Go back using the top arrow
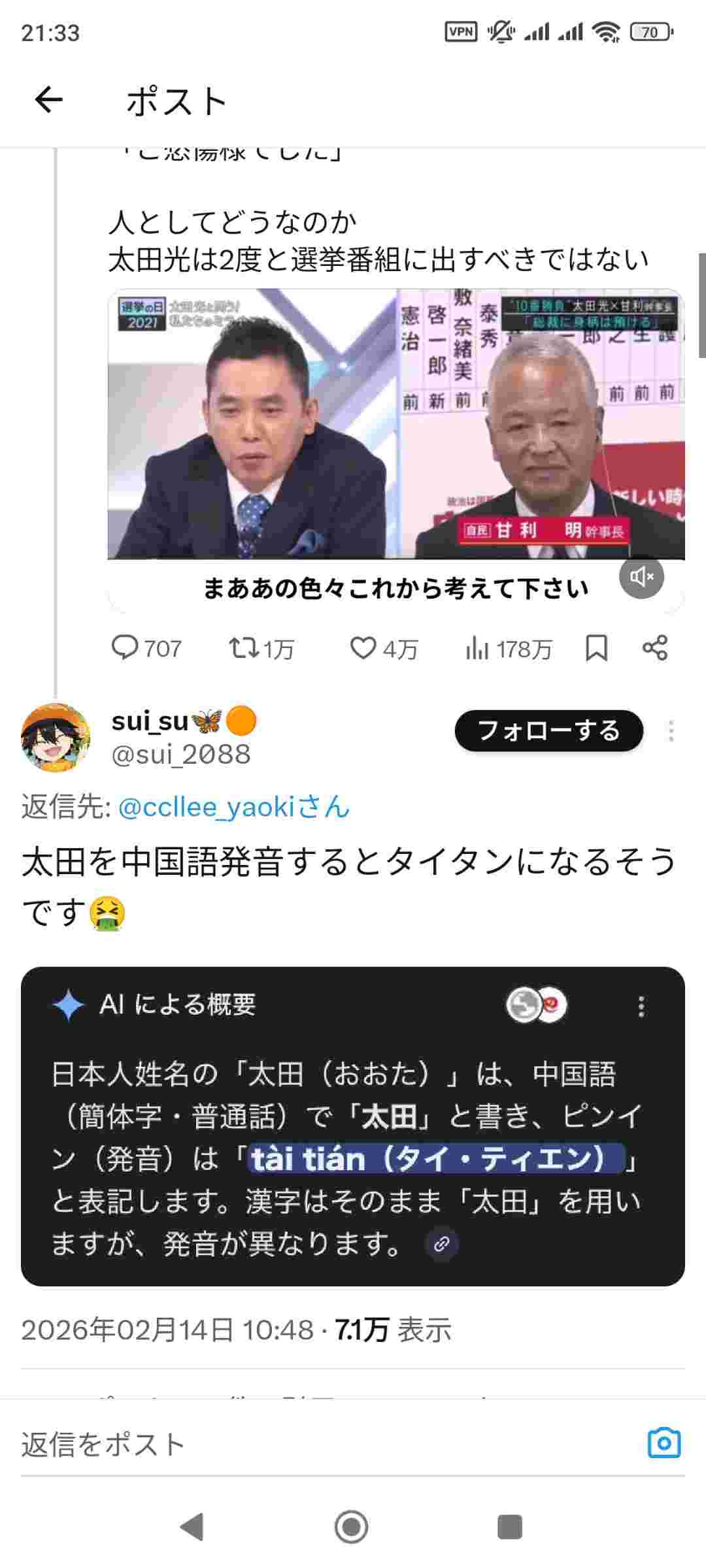This screenshot has height=1568, width=706. 48,101
